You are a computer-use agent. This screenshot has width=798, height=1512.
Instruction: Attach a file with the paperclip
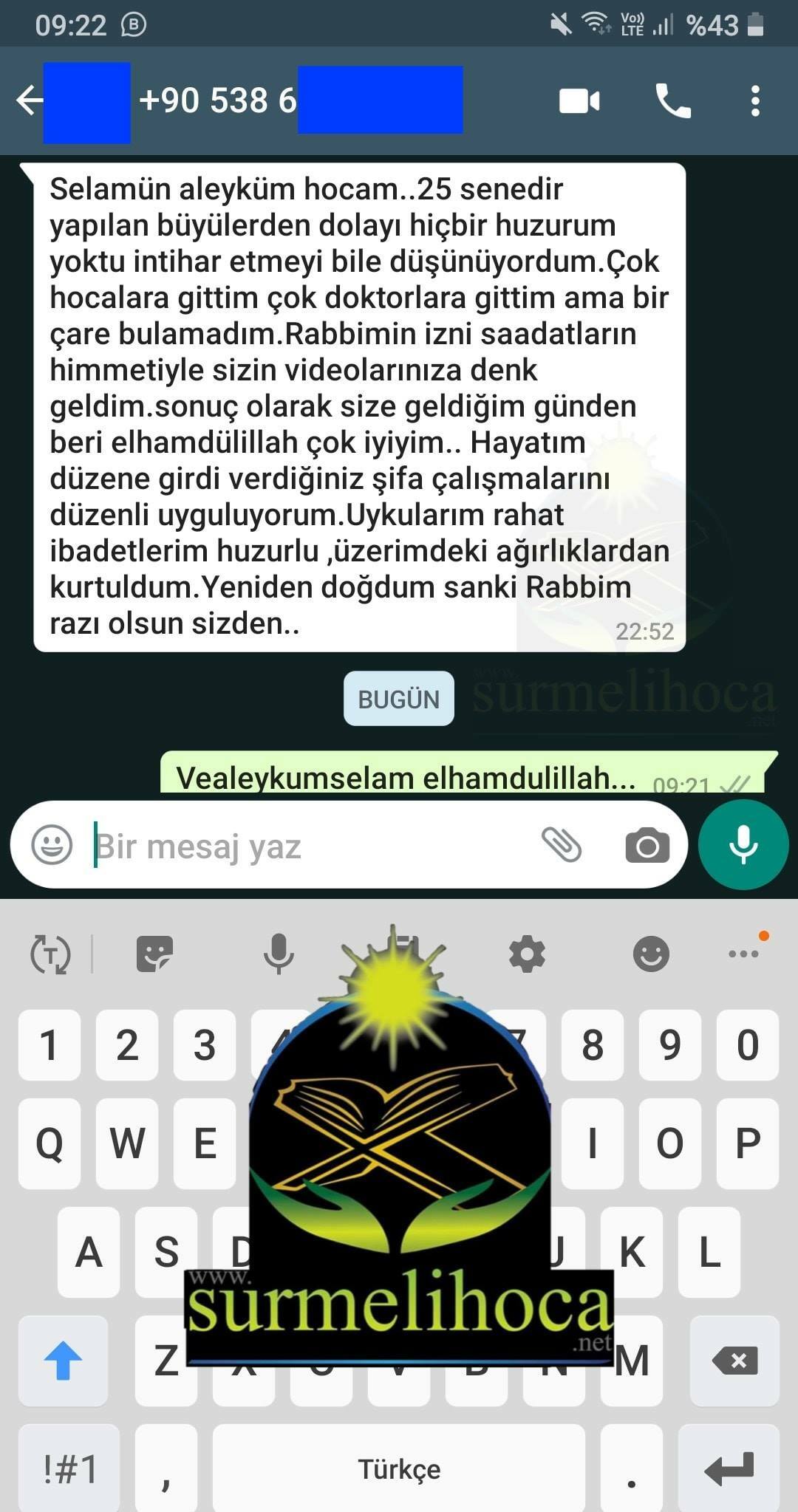[562, 845]
